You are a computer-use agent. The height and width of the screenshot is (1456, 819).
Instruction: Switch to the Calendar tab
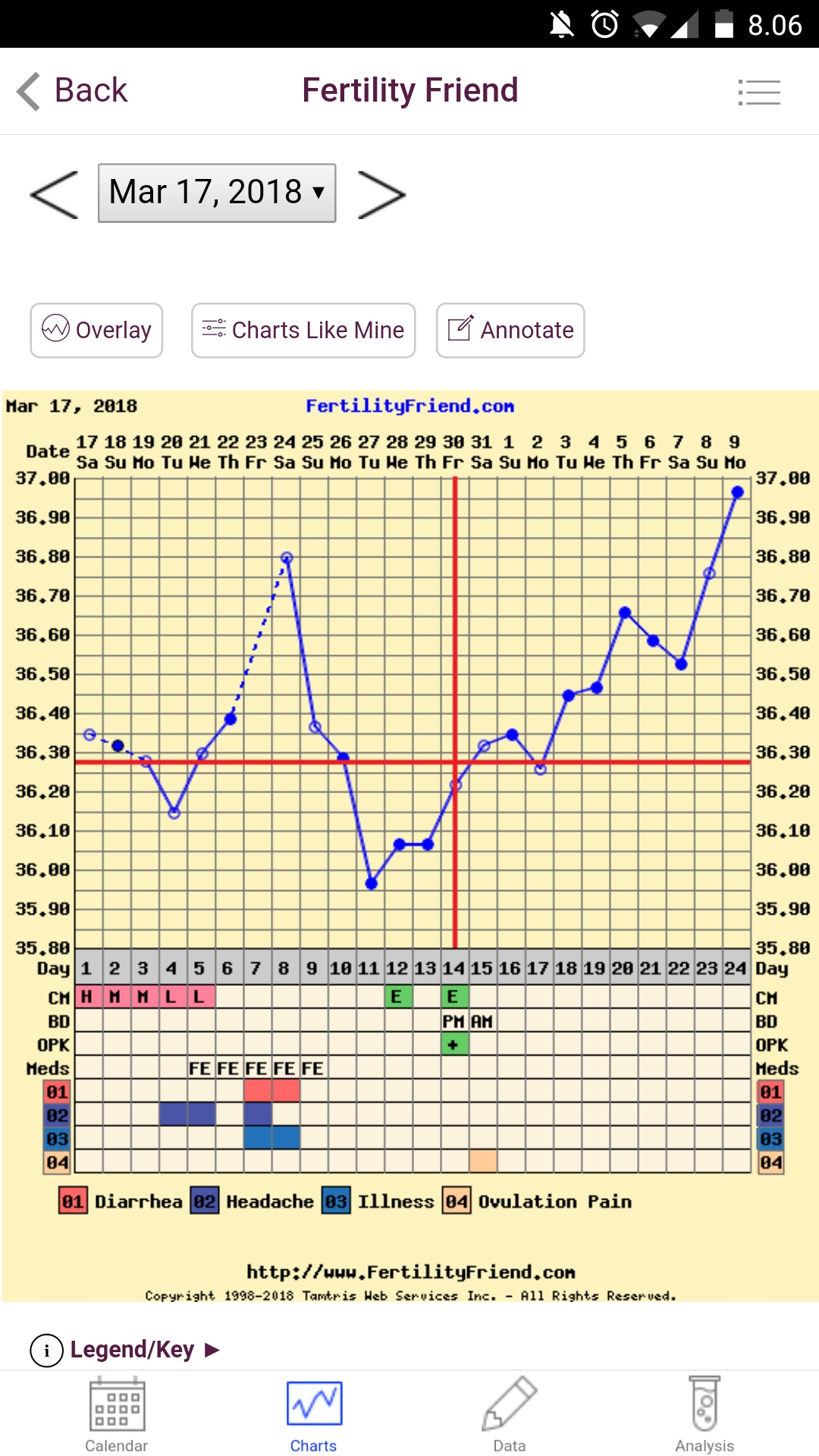117,1414
